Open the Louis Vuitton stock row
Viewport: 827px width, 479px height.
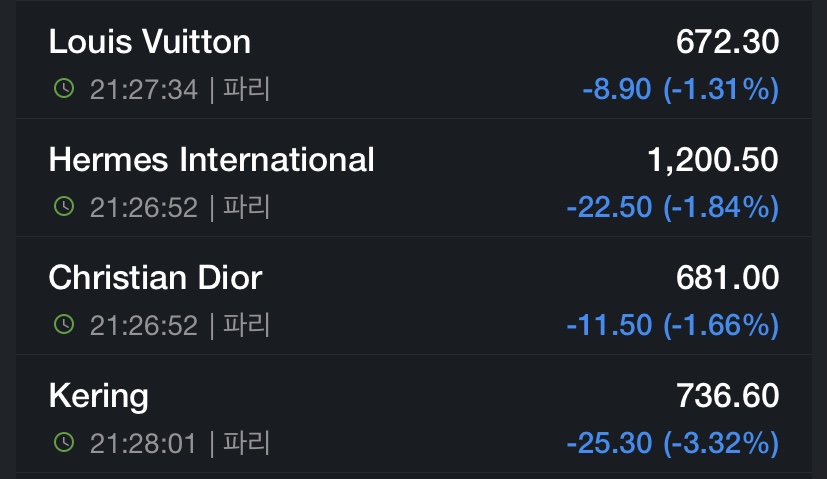click(414, 60)
